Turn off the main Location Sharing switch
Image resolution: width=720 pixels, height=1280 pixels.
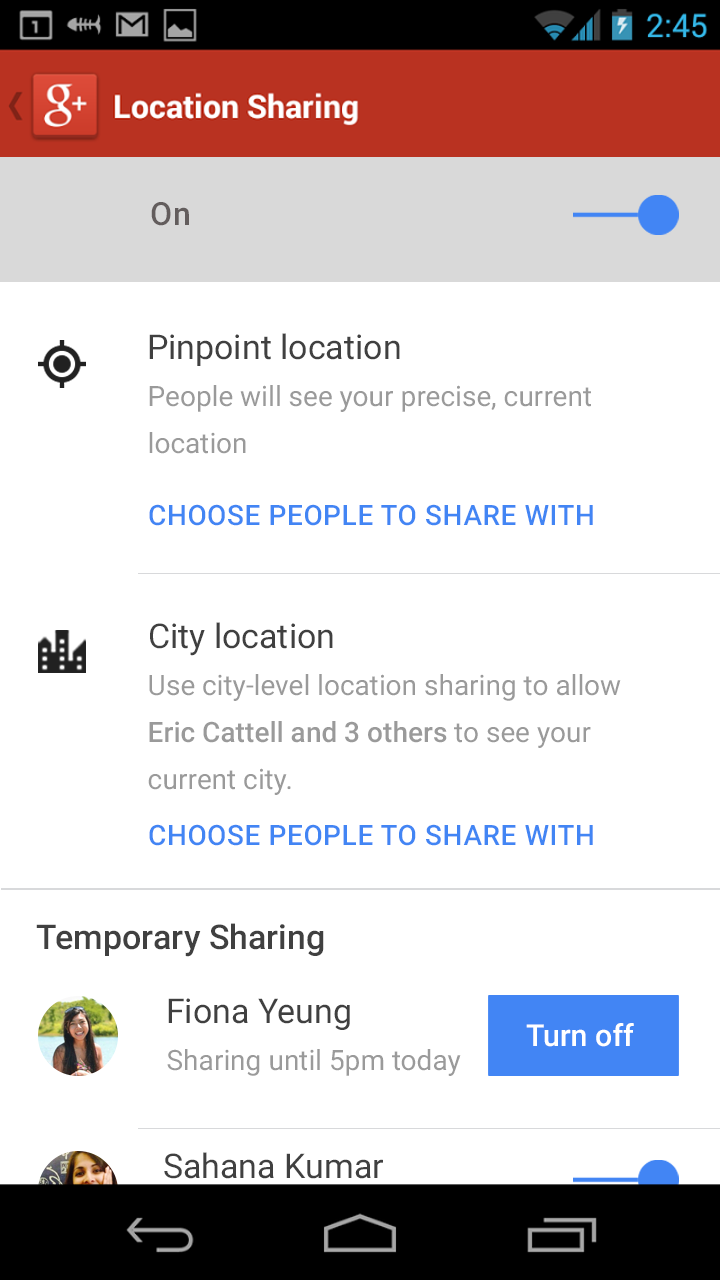point(627,215)
